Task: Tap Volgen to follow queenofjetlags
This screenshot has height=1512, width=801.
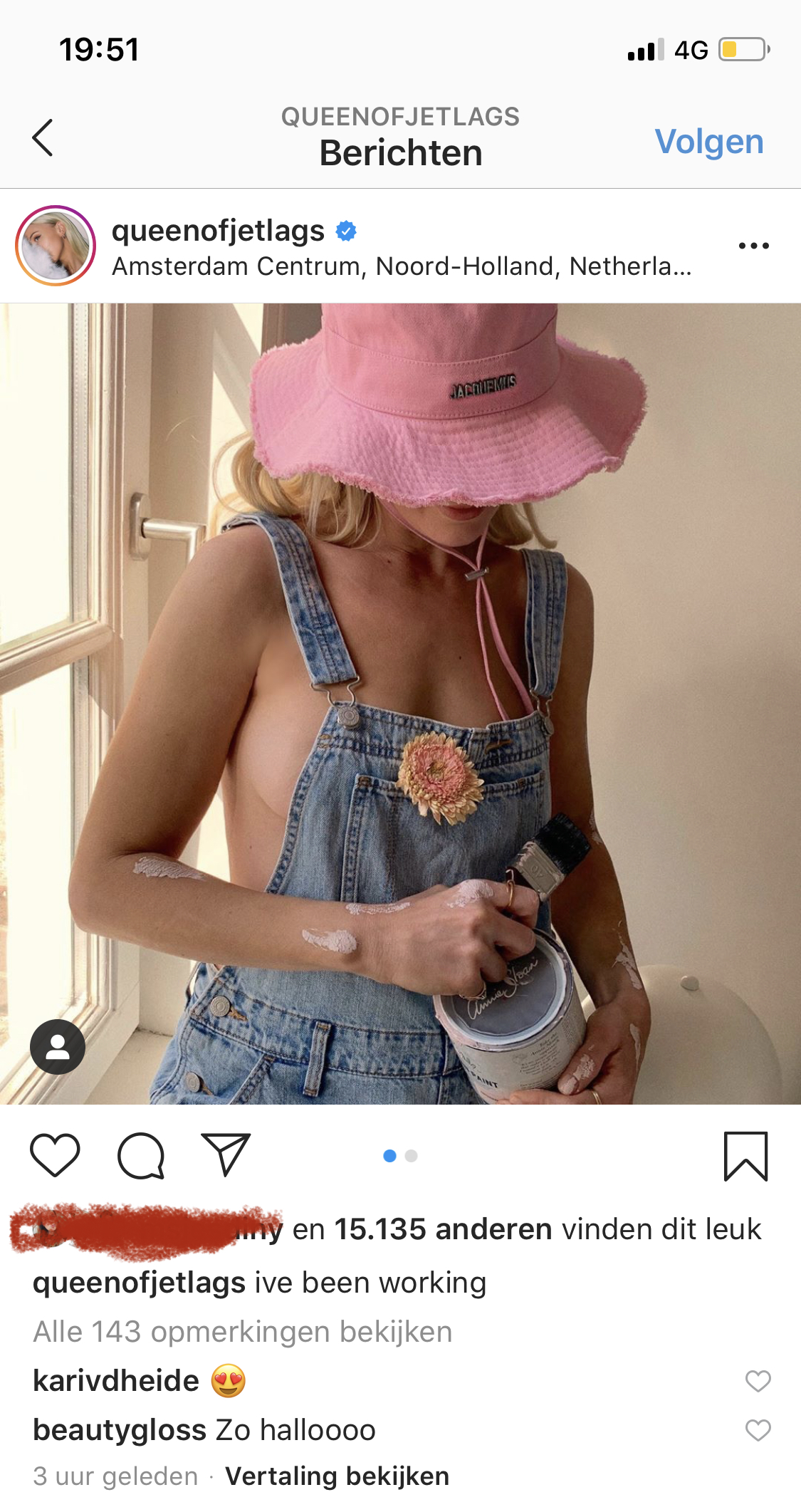Action: point(709,141)
